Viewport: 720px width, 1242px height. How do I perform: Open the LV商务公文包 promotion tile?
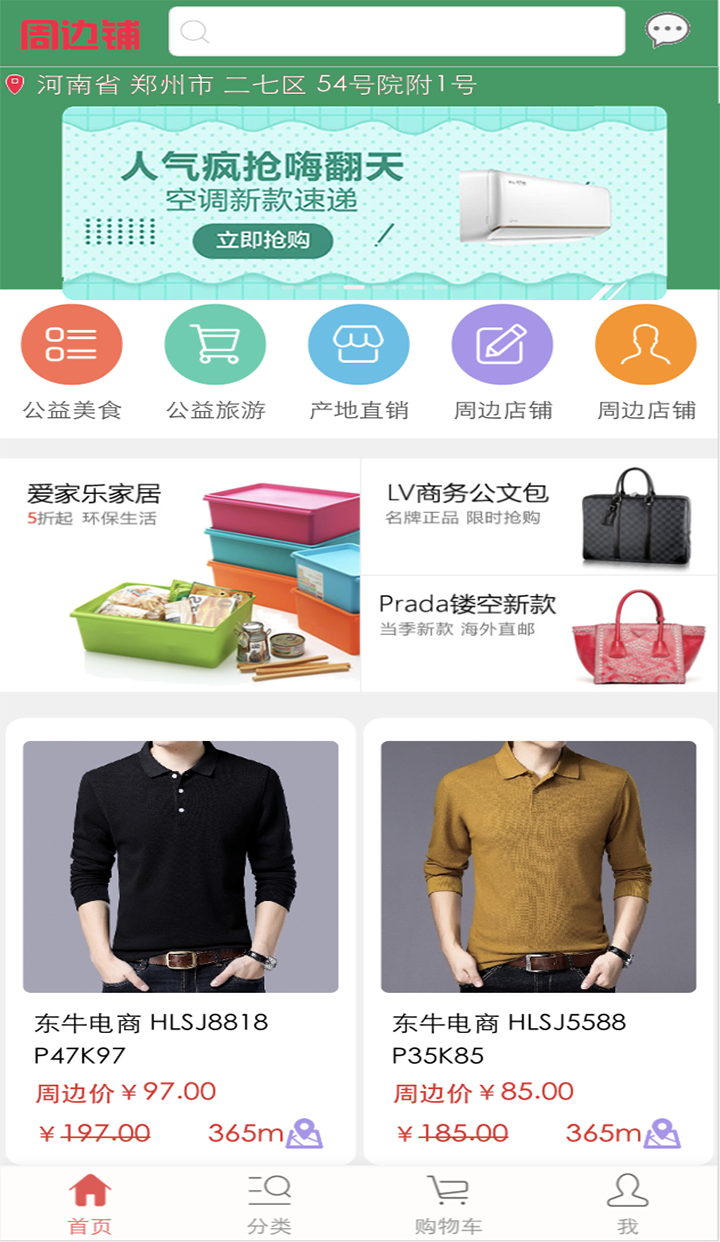540,516
